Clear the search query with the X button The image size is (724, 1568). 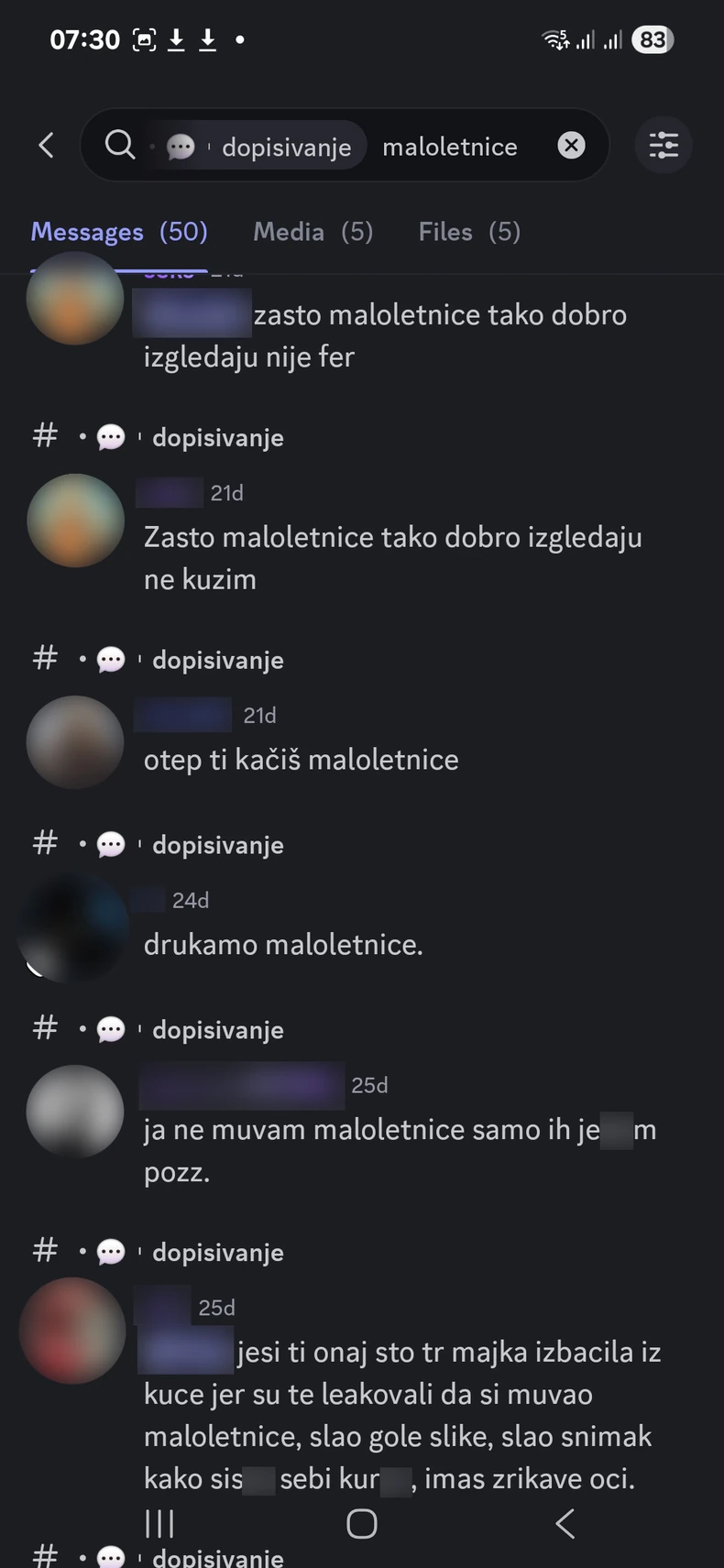[x=571, y=145]
